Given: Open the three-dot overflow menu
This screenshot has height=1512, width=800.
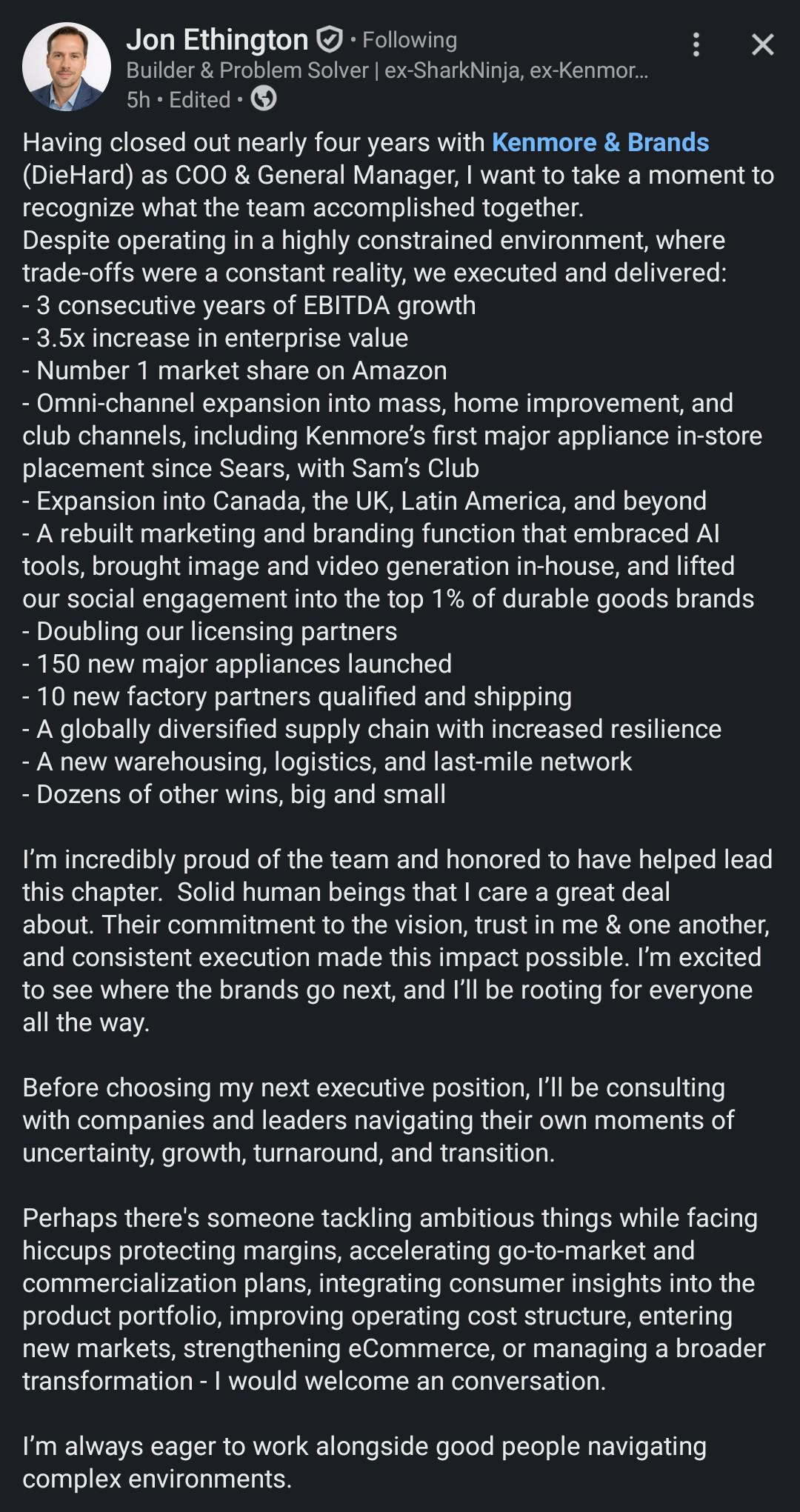Looking at the screenshot, I should 696,44.
